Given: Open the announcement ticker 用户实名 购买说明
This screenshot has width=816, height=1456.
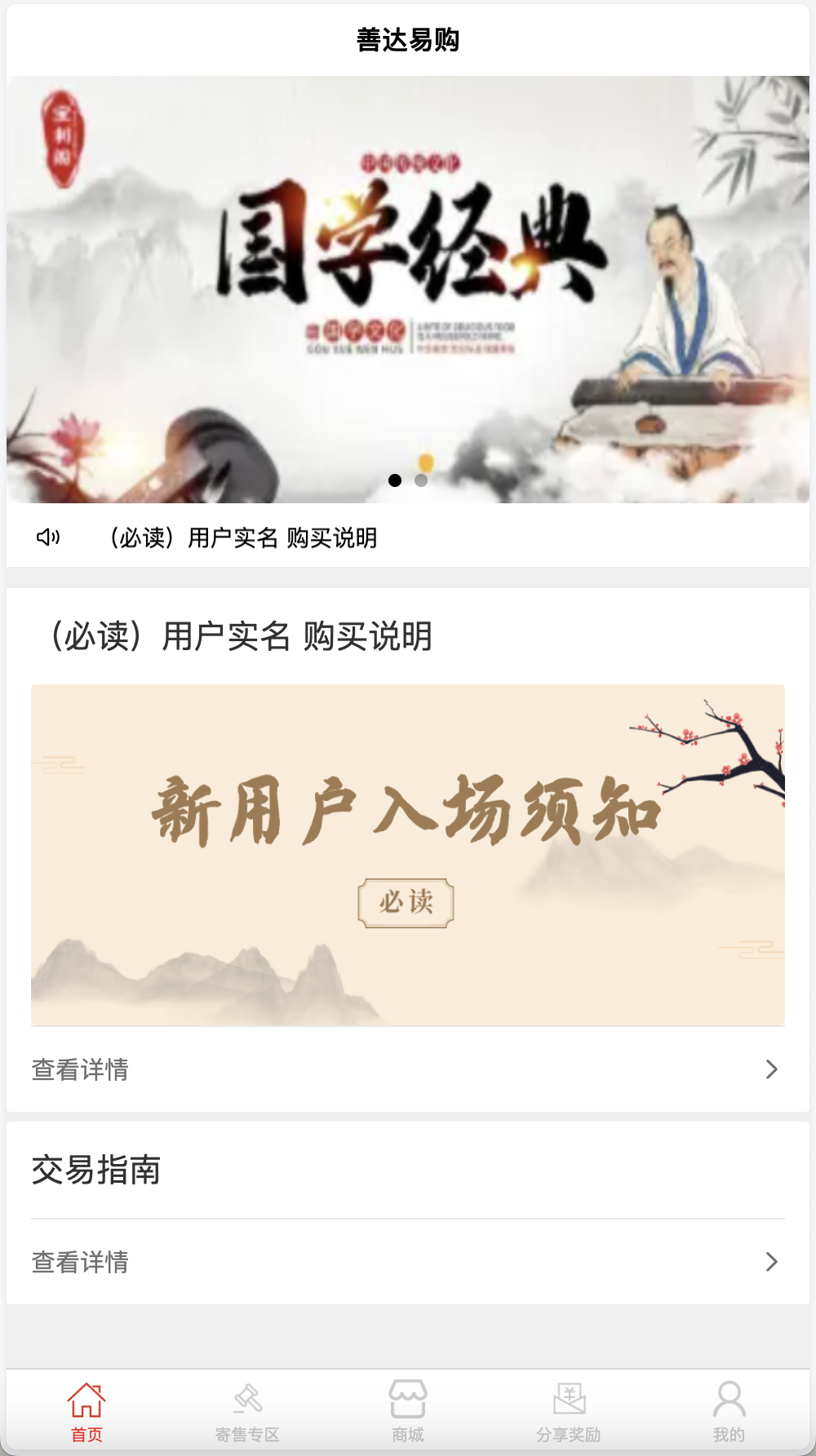Looking at the screenshot, I should point(243,538).
